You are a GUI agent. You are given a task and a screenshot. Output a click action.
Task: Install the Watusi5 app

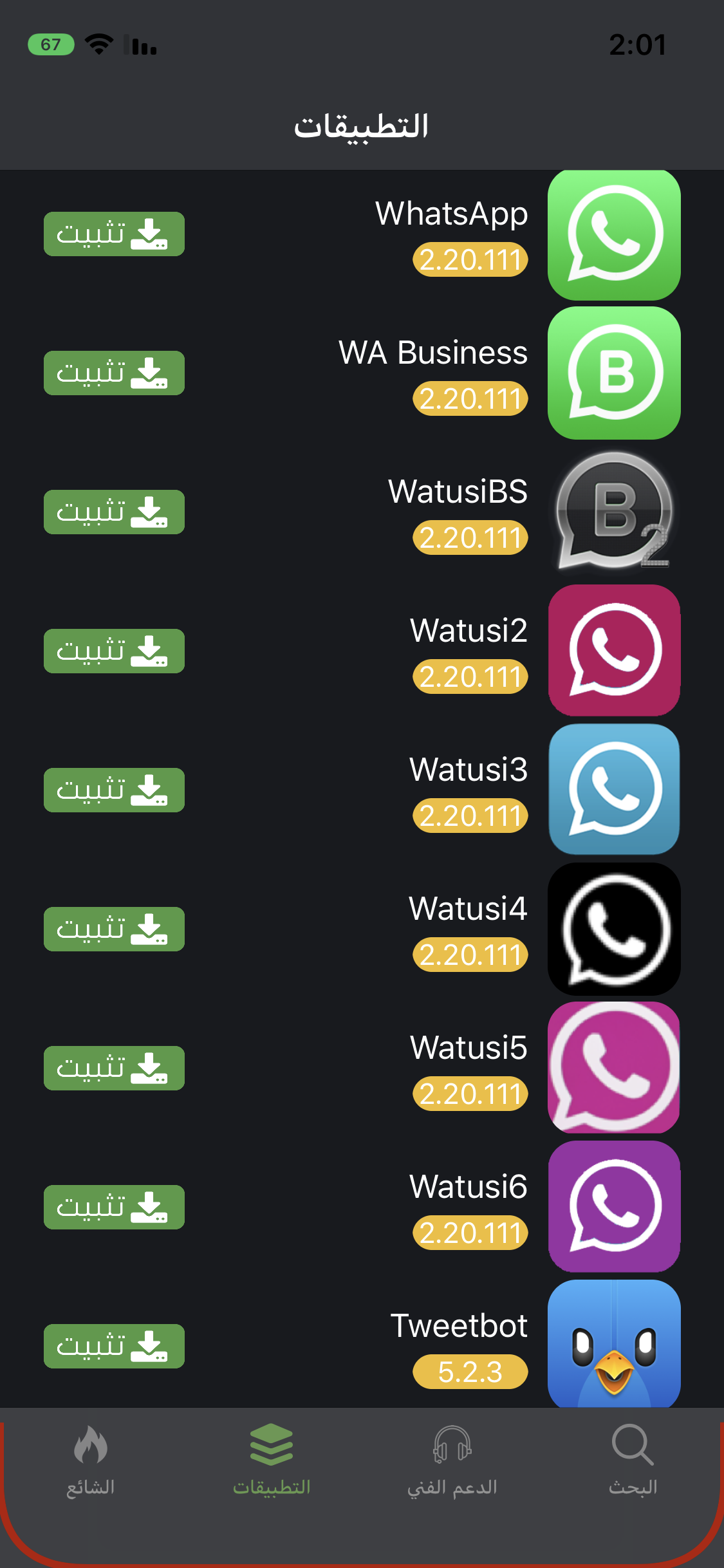tap(114, 1068)
